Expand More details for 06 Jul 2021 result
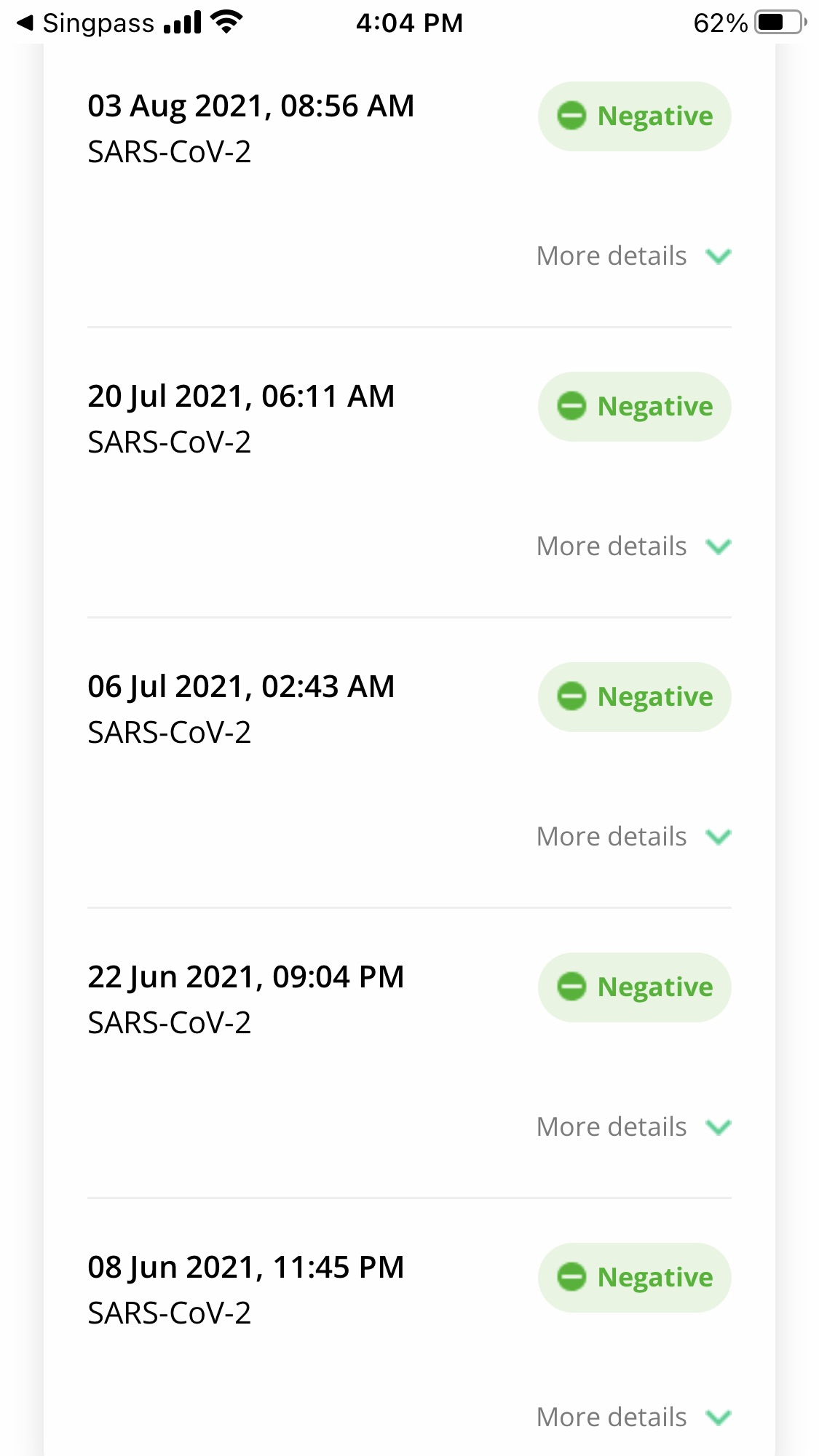This screenshot has height=1456, width=819. tap(633, 837)
